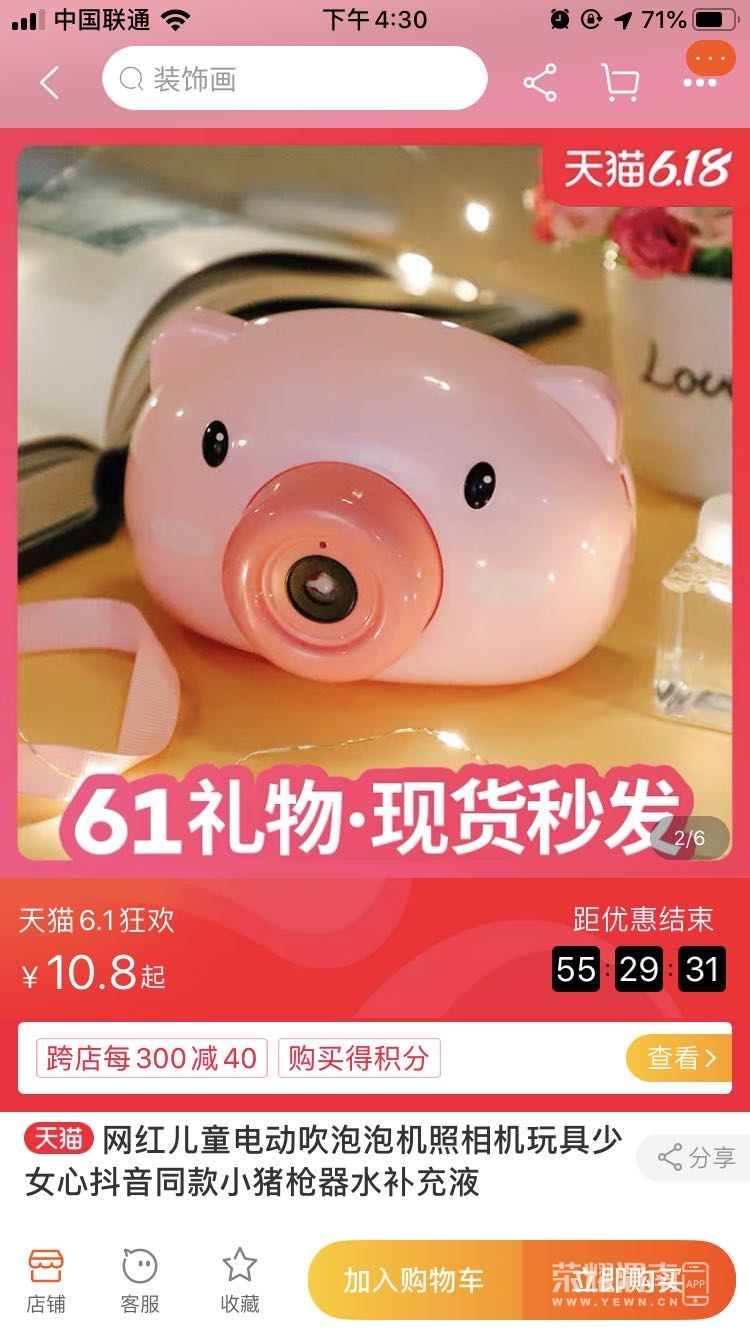View the pig bubble camera product image
This screenshot has height=1334, width=750.
pos(375,500)
